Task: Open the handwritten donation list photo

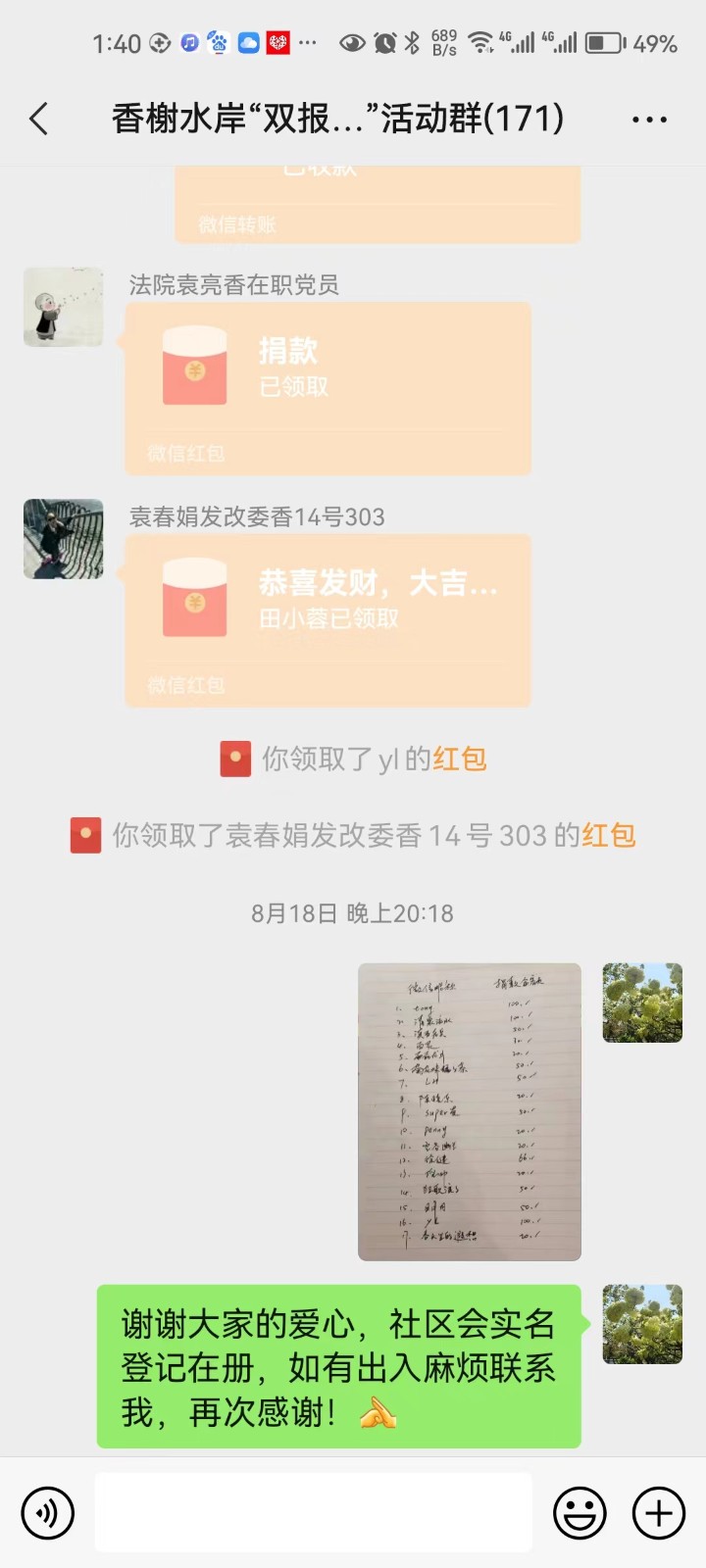Action: 470,1111
